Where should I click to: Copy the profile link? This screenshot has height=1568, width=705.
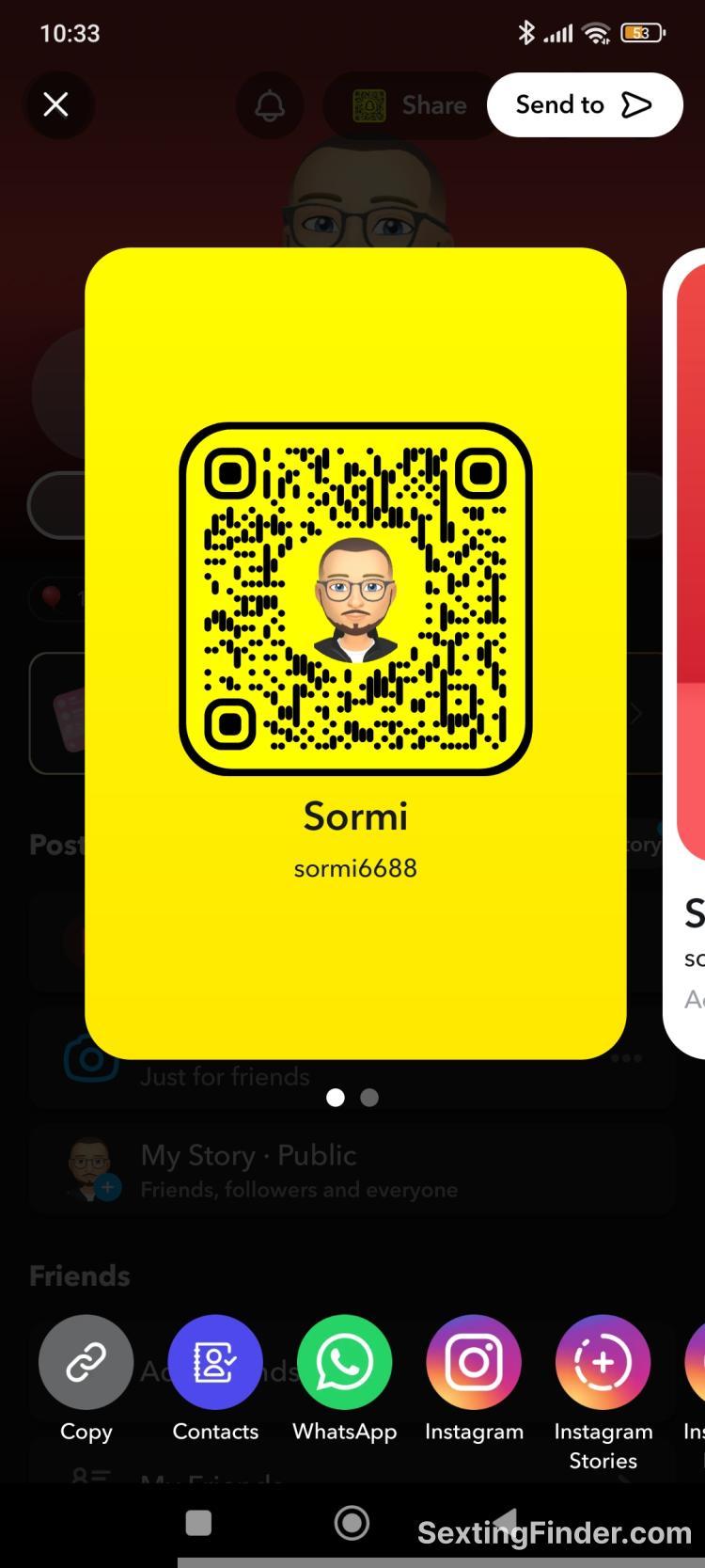point(86,1362)
